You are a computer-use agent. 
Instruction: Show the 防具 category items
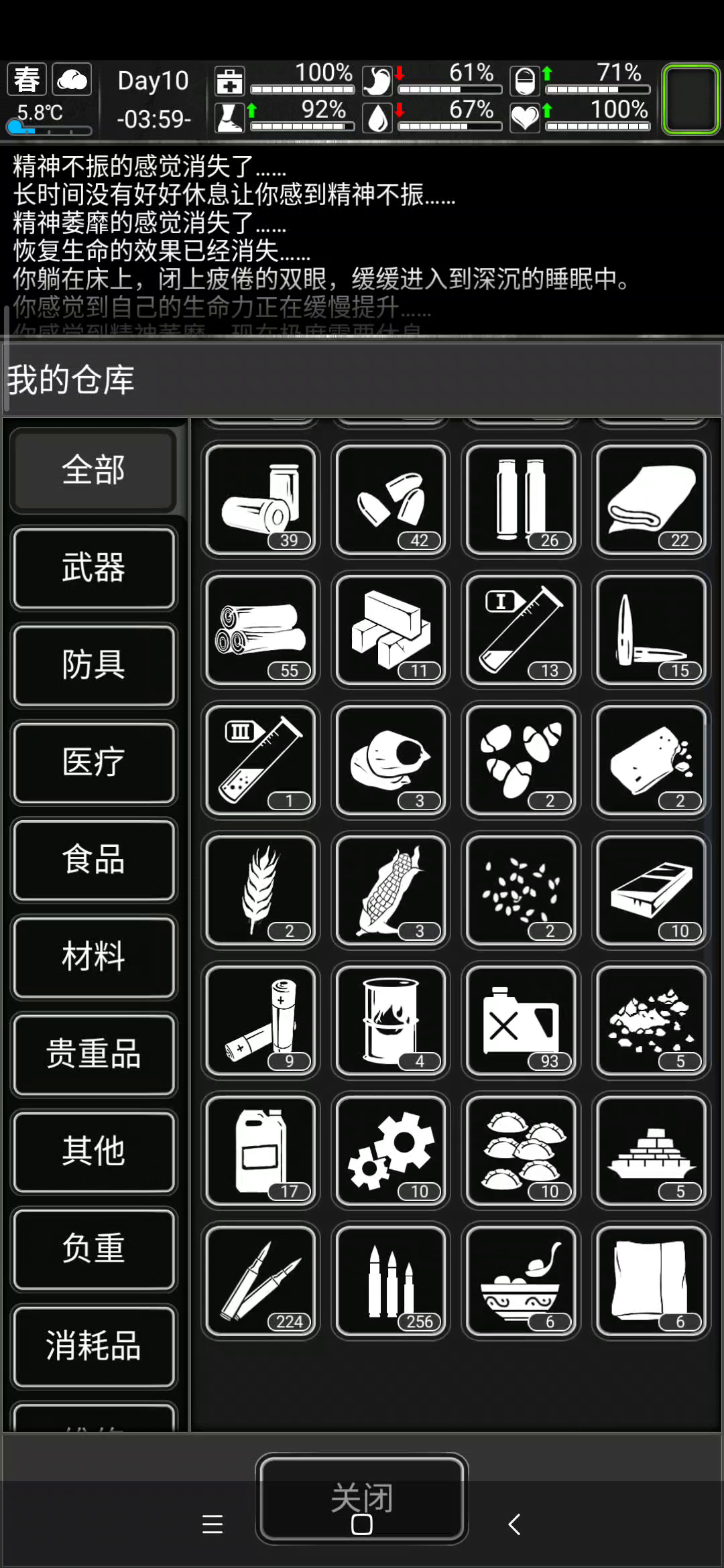tap(94, 665)
